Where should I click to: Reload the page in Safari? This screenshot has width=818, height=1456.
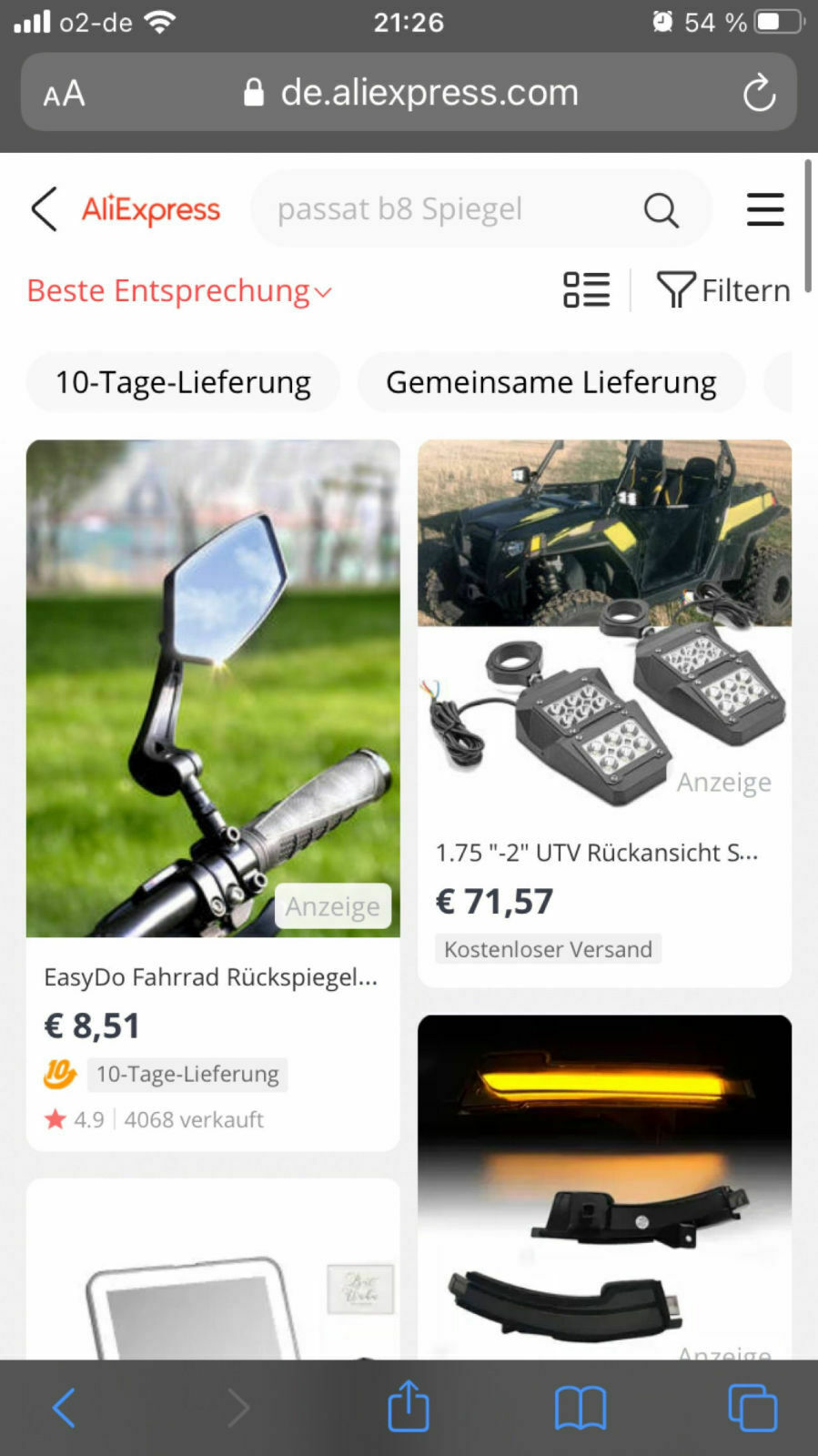tap(760, 91)
